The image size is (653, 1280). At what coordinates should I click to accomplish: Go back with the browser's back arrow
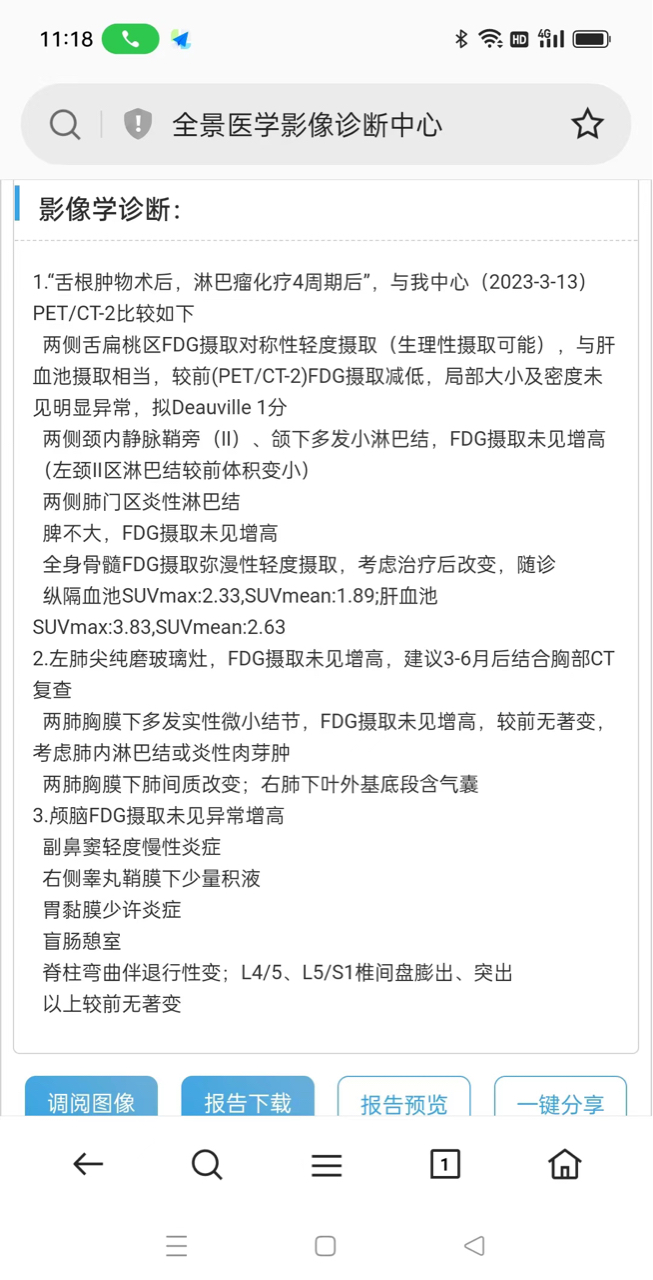tap(88, 1164)
